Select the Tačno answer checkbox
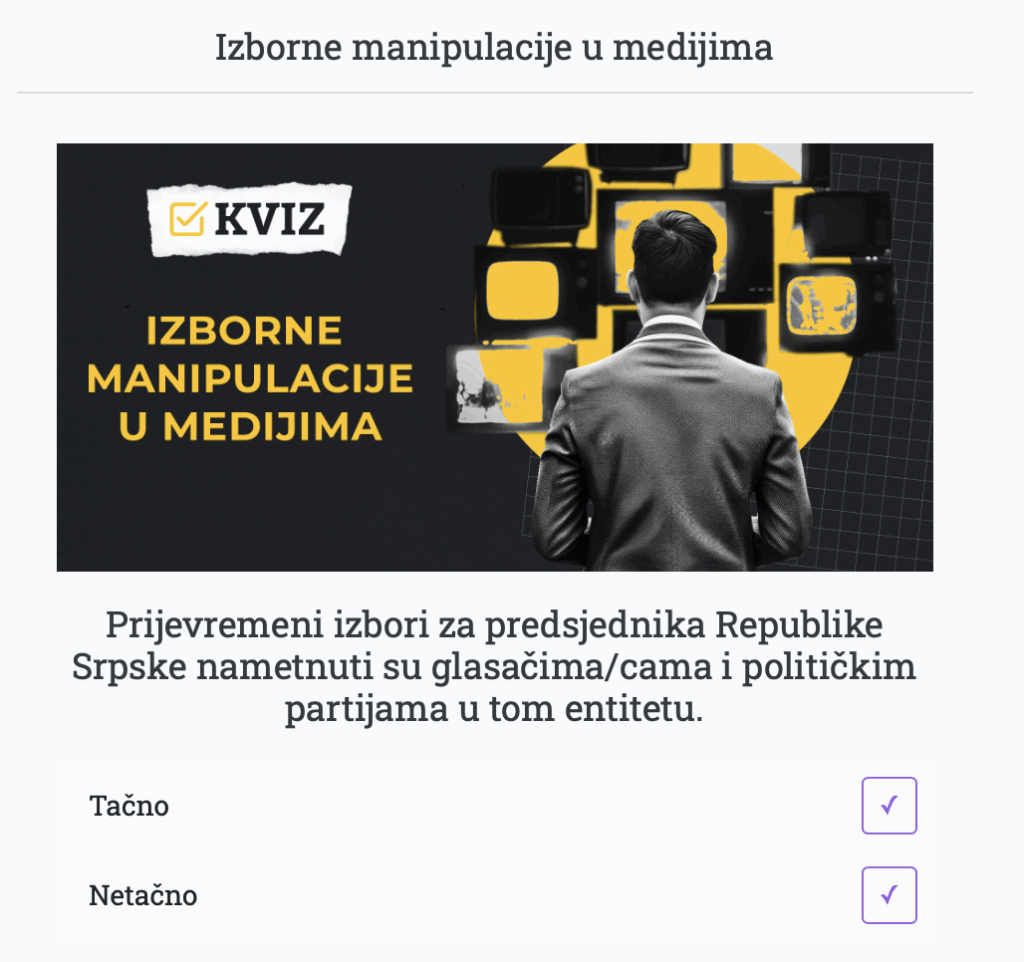 tap(888, 805)
